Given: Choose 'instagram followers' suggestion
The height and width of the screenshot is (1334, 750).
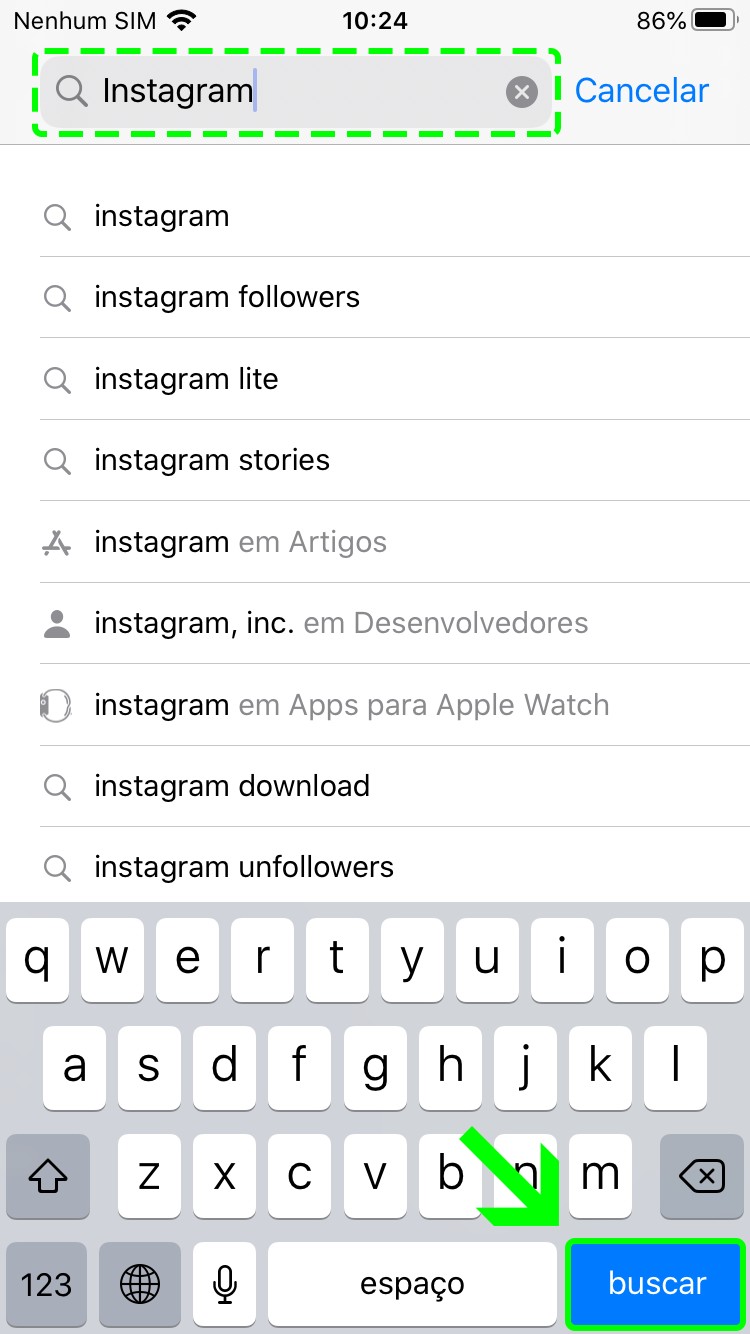Looking at the screenshot, I should click(227, 297).
